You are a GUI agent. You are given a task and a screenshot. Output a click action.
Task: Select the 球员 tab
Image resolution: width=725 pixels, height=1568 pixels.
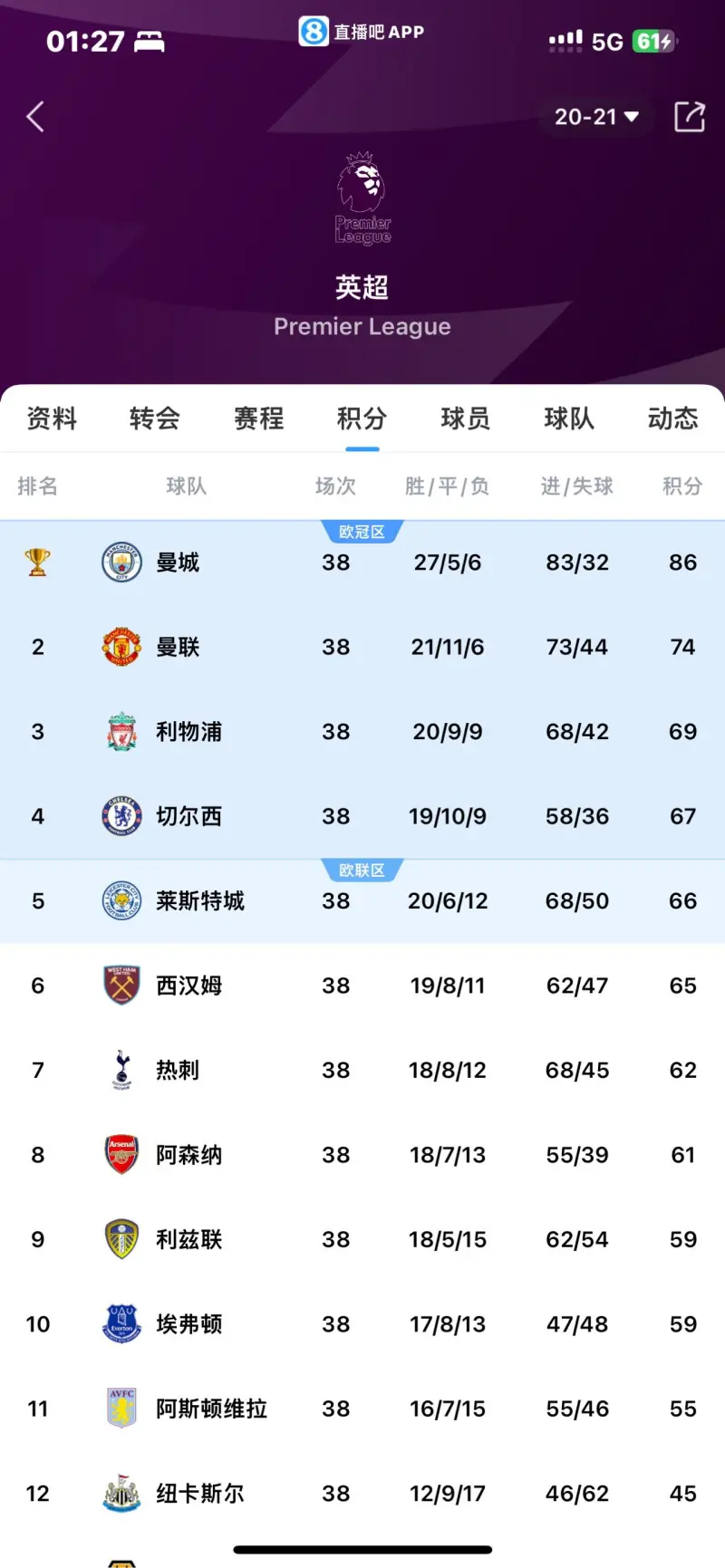tap(465, 418)
